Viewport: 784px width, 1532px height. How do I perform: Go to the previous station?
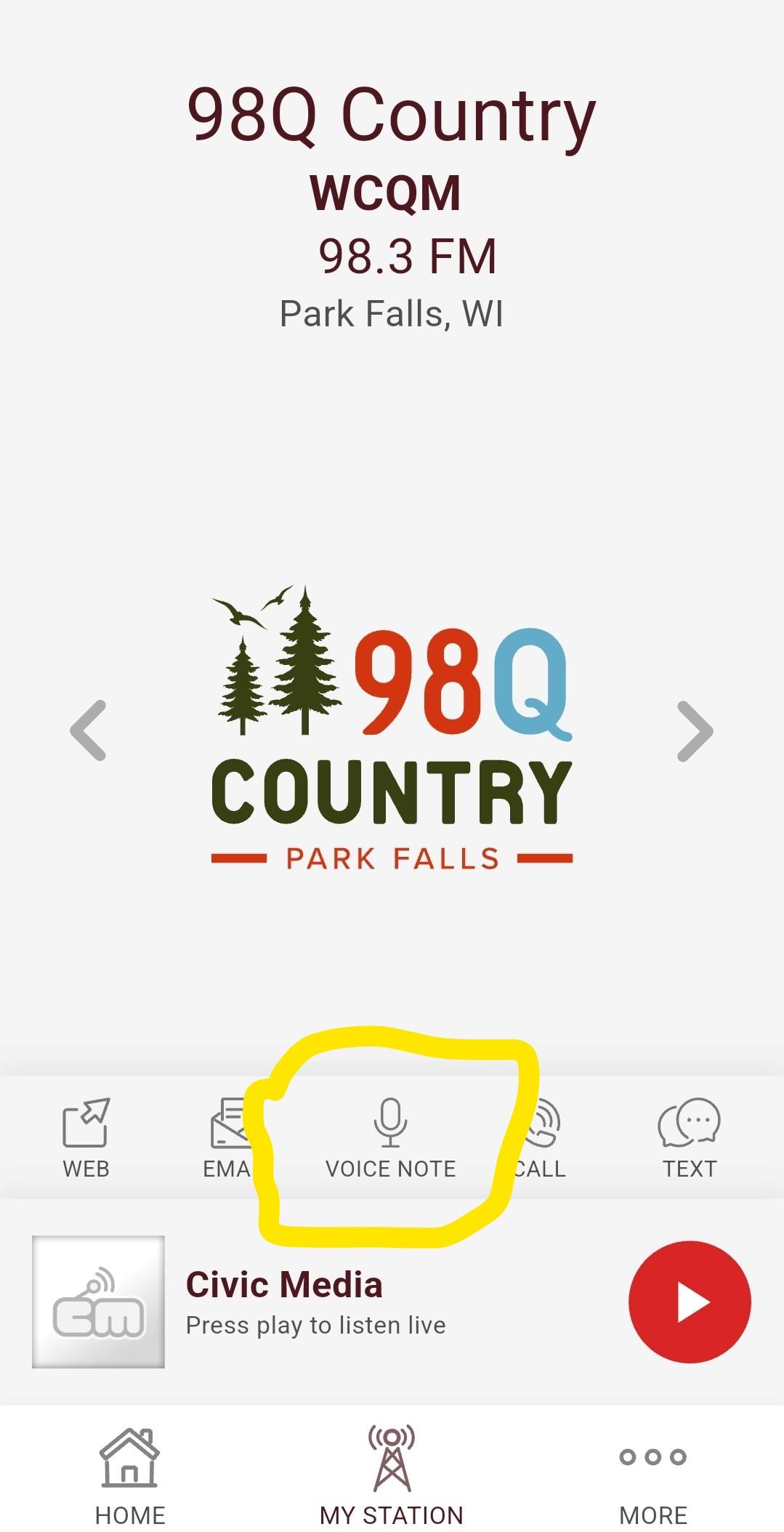89,730
